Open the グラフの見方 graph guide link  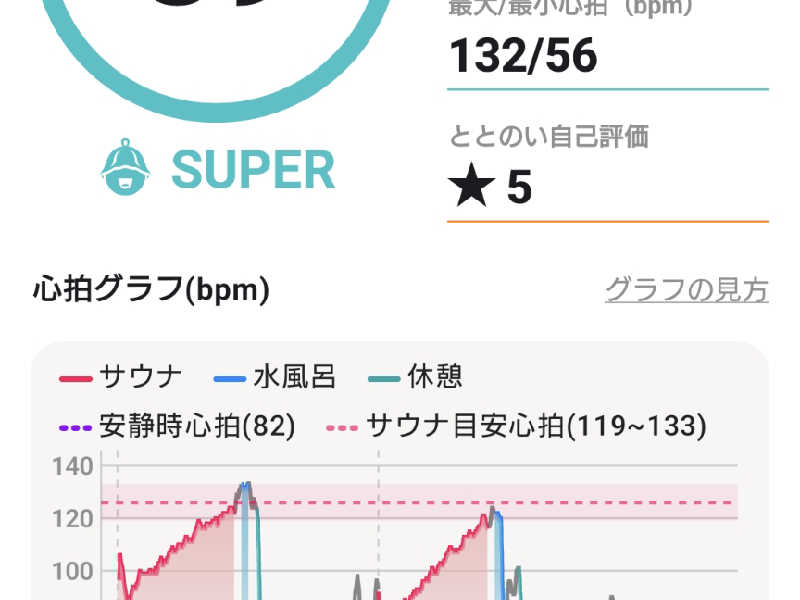coord(686,290)
